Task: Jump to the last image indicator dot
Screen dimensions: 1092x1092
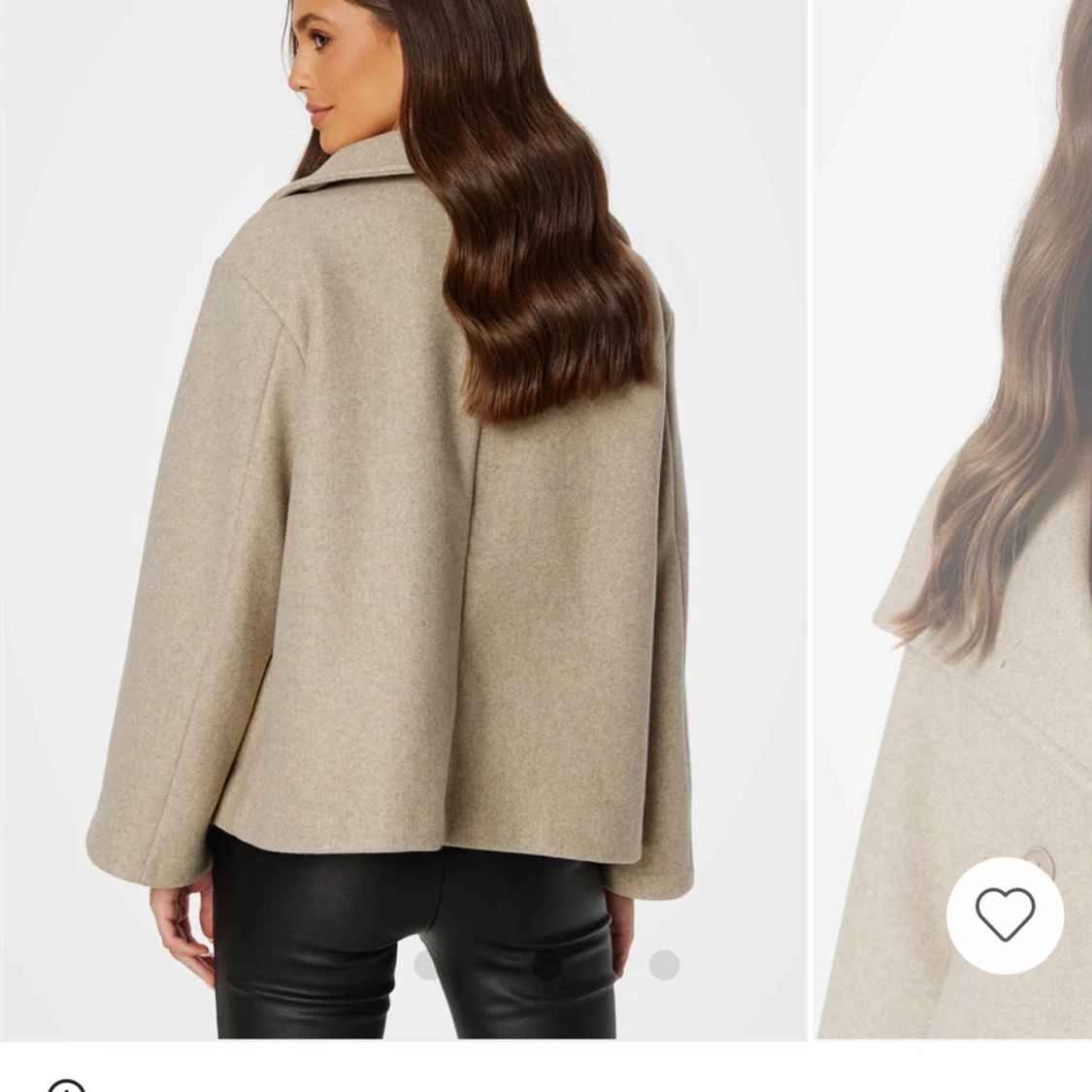Action: coord(664,964)
